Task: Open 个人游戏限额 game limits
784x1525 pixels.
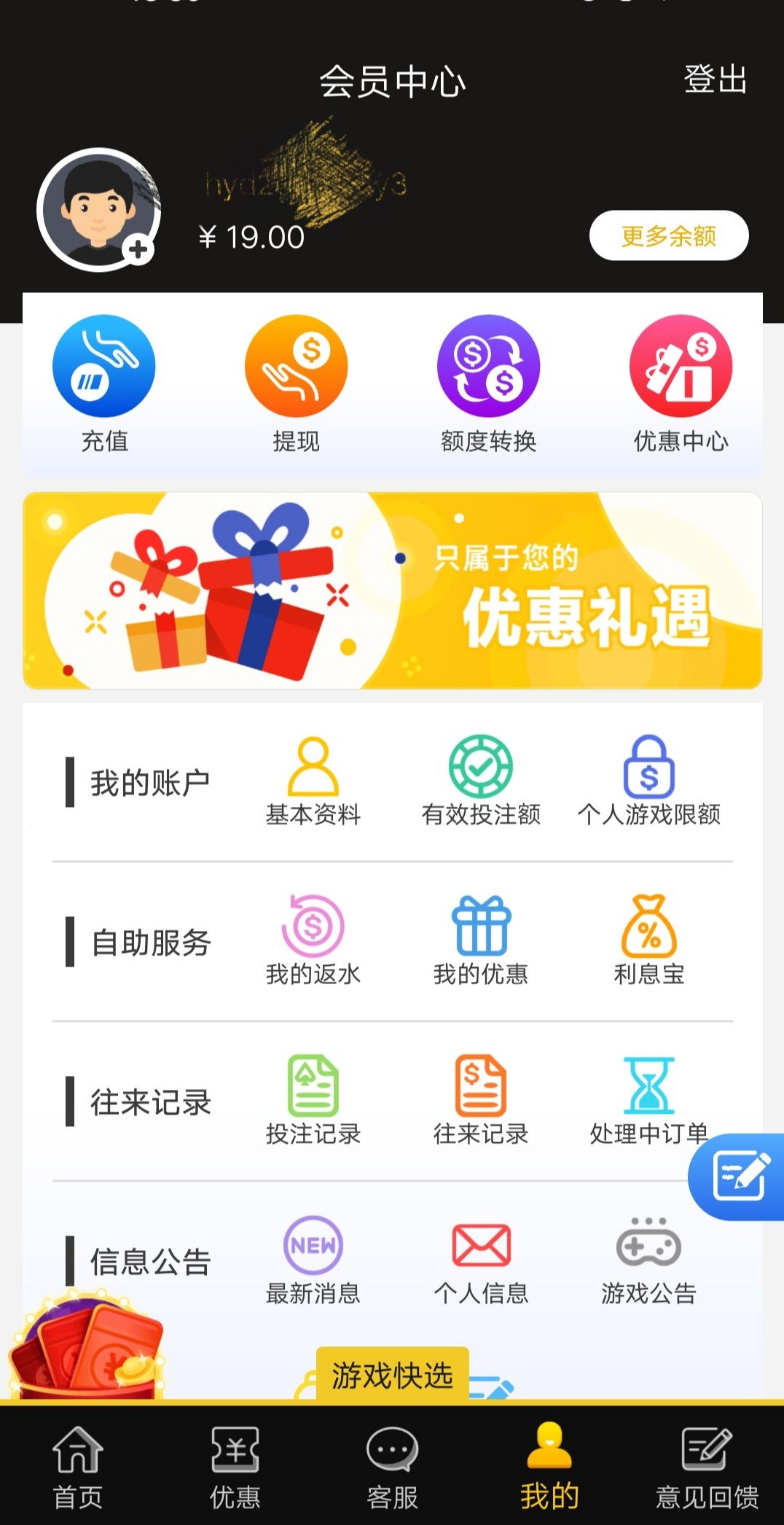Action: point(648,781)
